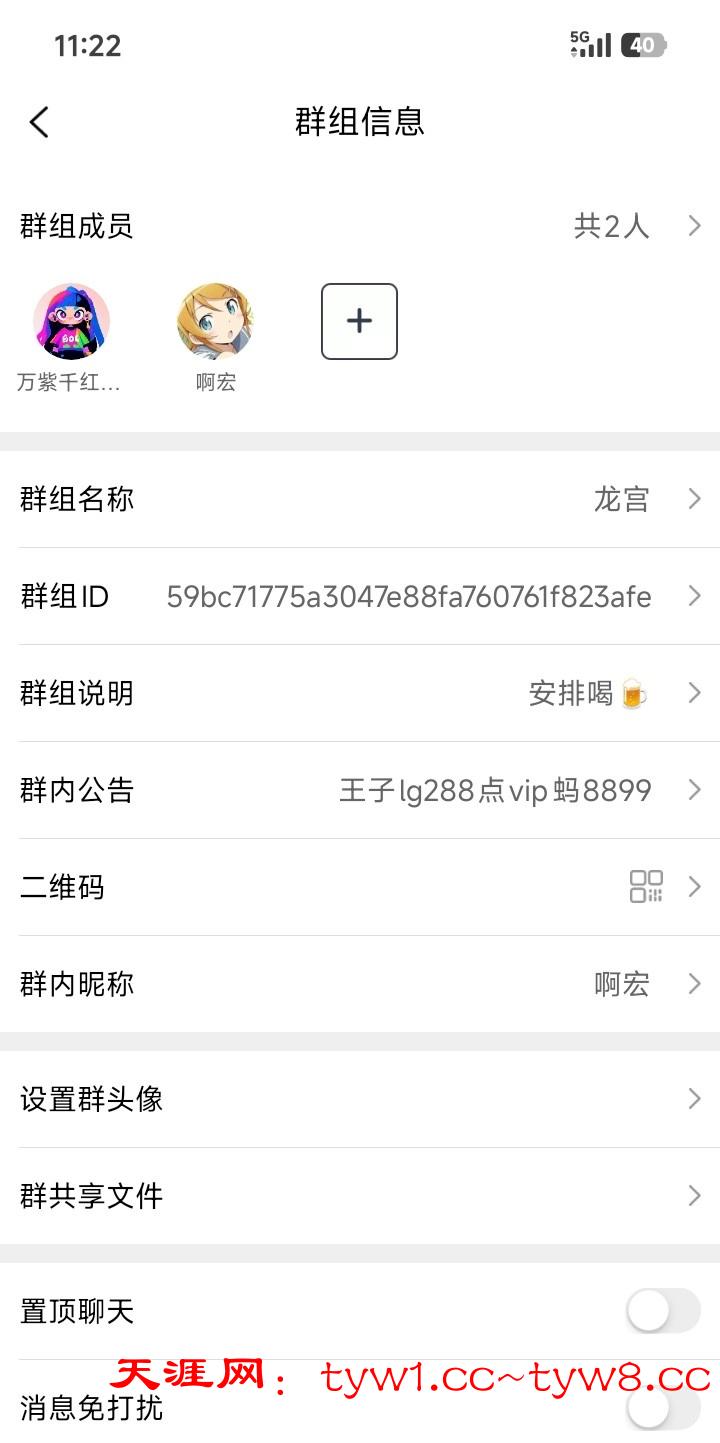Open 设置群头像
The height and width of the screenshot is (1443, 720).
point(360,1099)
